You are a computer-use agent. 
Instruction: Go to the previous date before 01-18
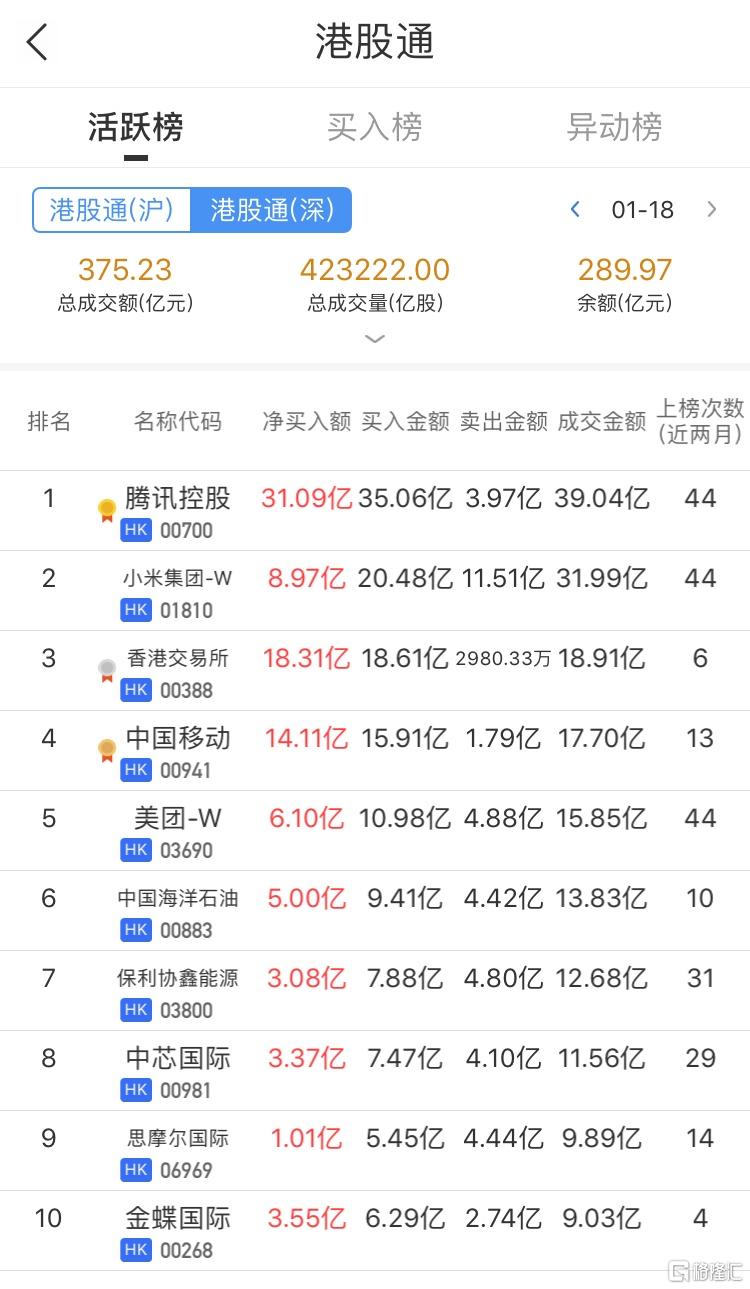pyautogui.click(x=575, y=209)
